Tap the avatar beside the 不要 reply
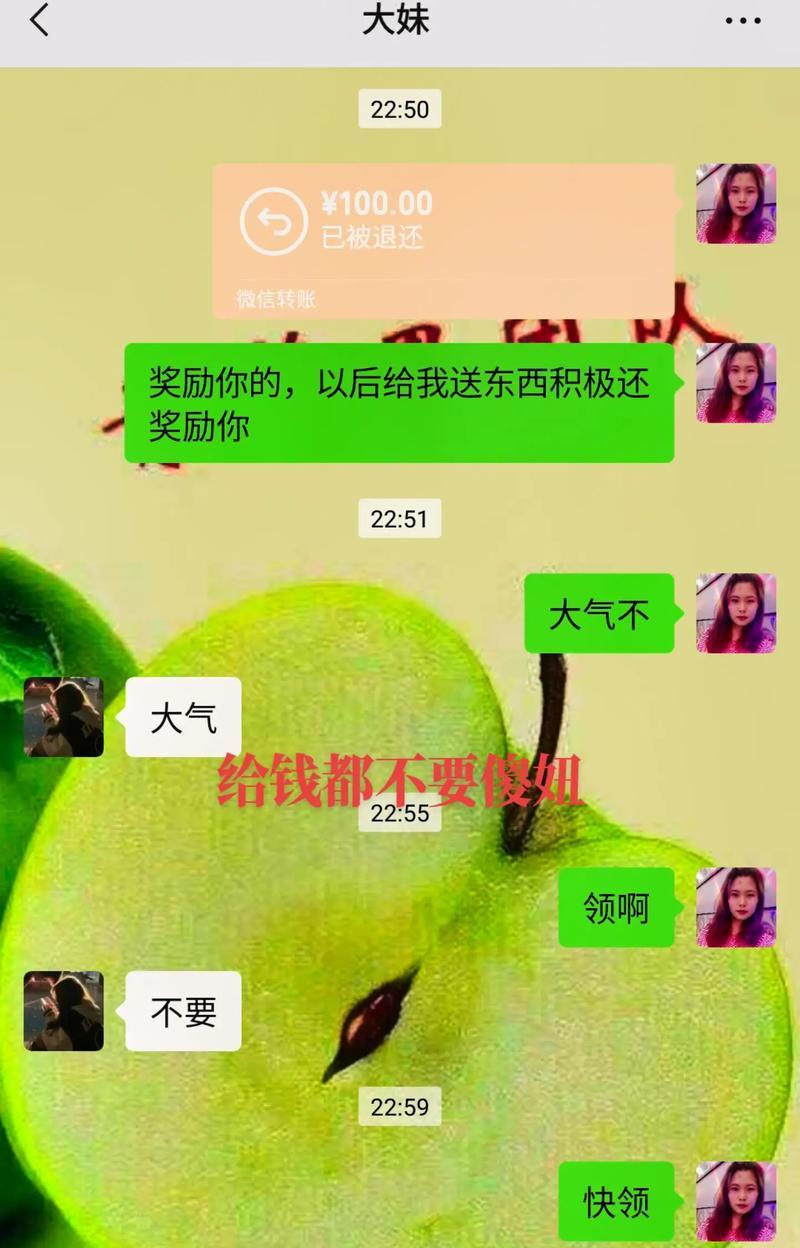This screenshot has height=1248, width=800. [x=63, y=1011]
